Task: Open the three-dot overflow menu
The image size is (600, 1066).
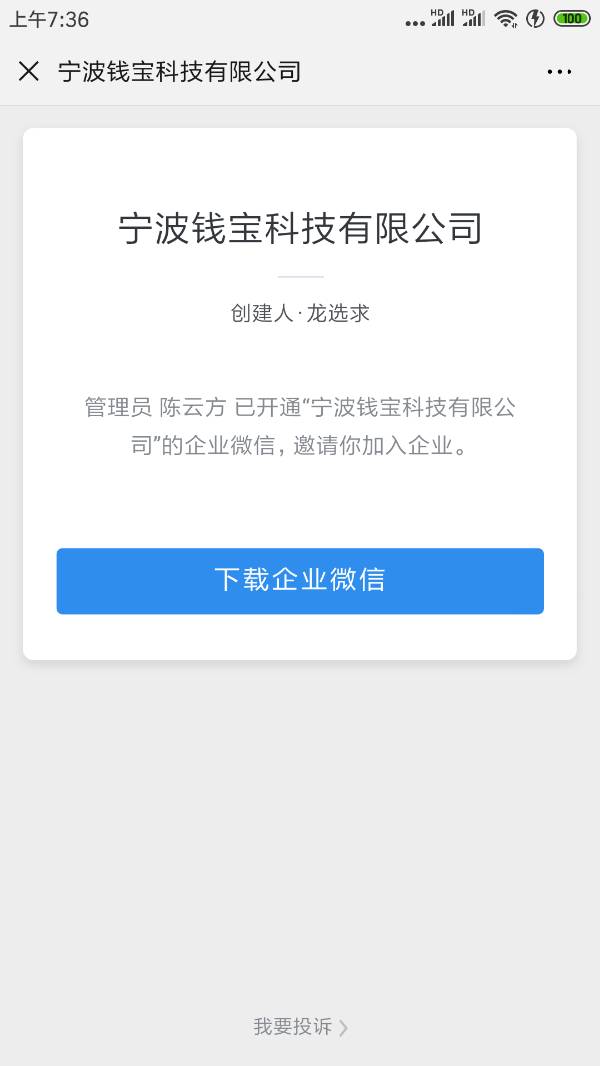Action: coord(559,72)
